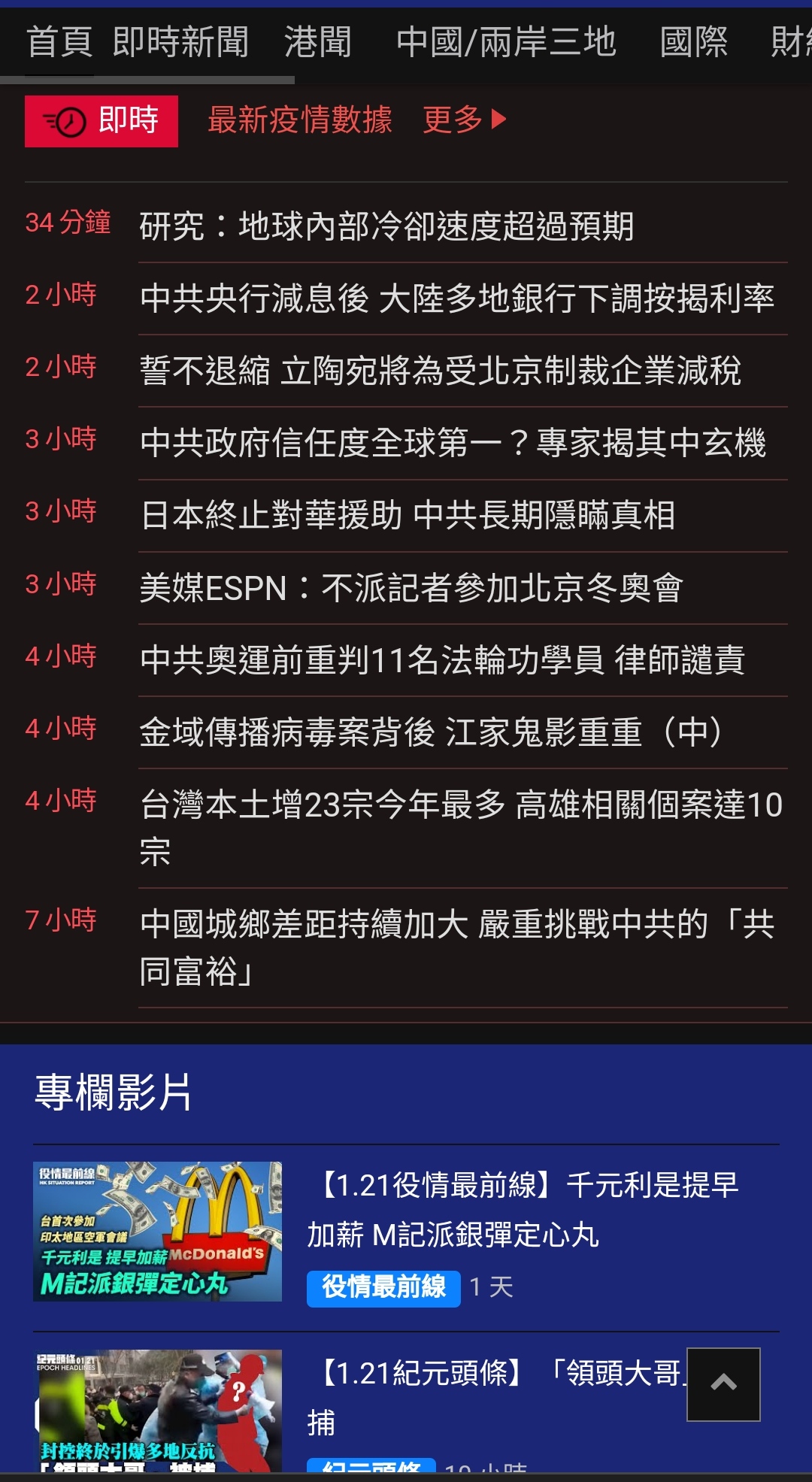Read 中國城鄉差距持續加大 article
812x1482 pixels.
[x=457, y=947]
